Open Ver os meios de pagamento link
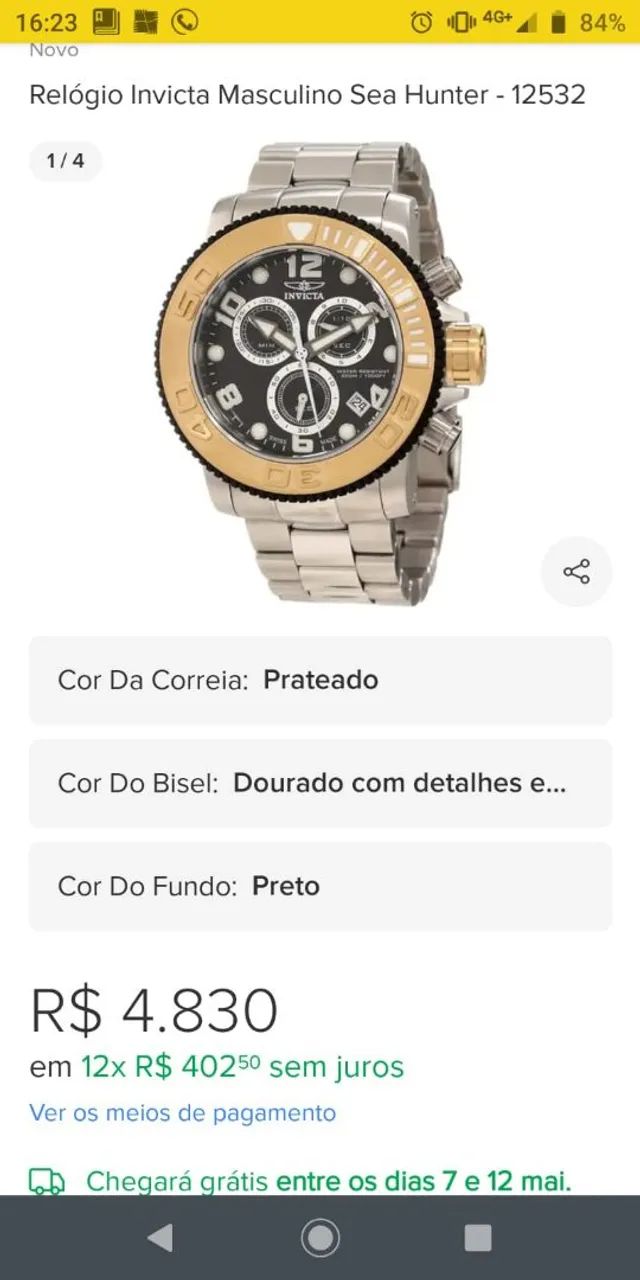This screenshot has width=640, height=1280. (182, 1112)
